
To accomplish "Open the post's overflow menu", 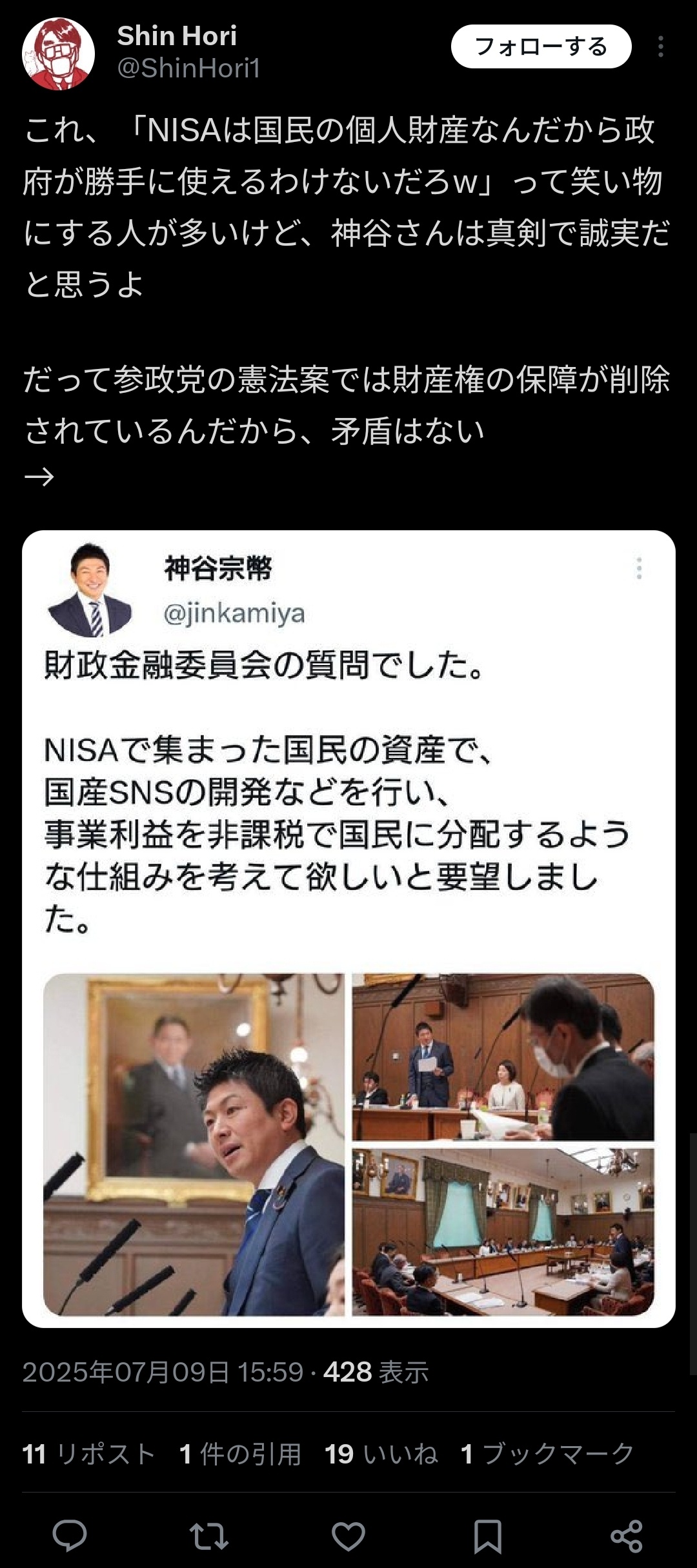I will tap(660, 46).
